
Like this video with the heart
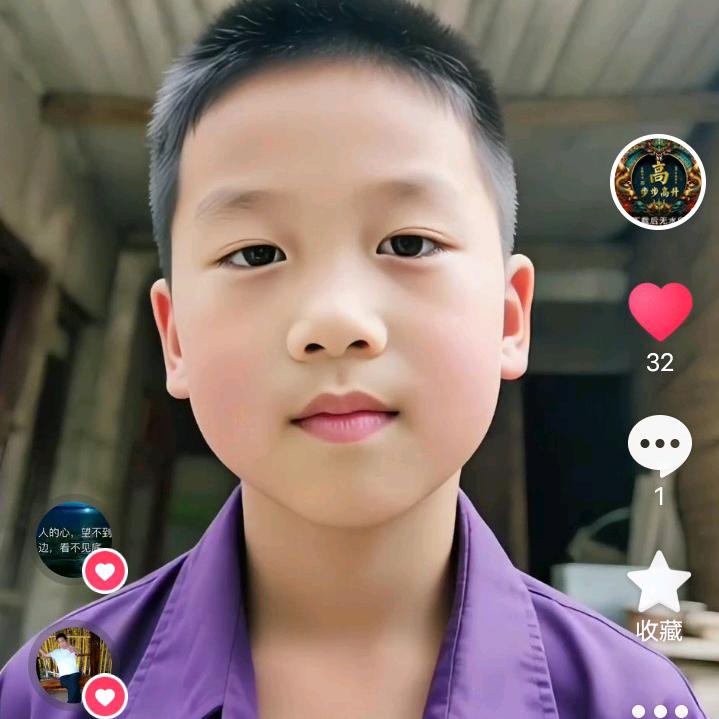pyautogui.click(x=660, y=310)
